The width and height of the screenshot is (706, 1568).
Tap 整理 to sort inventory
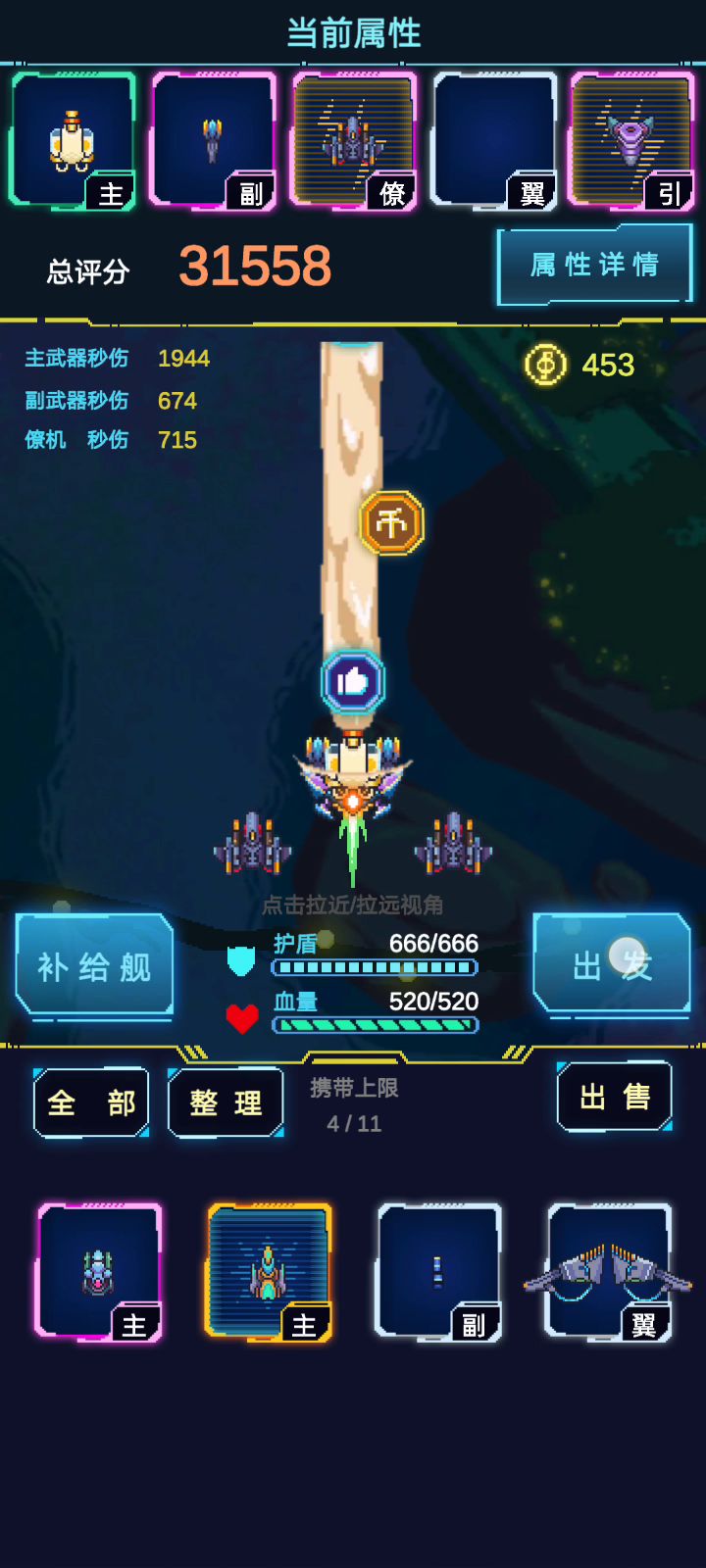pyautogui.click(x=226, y=1102)
